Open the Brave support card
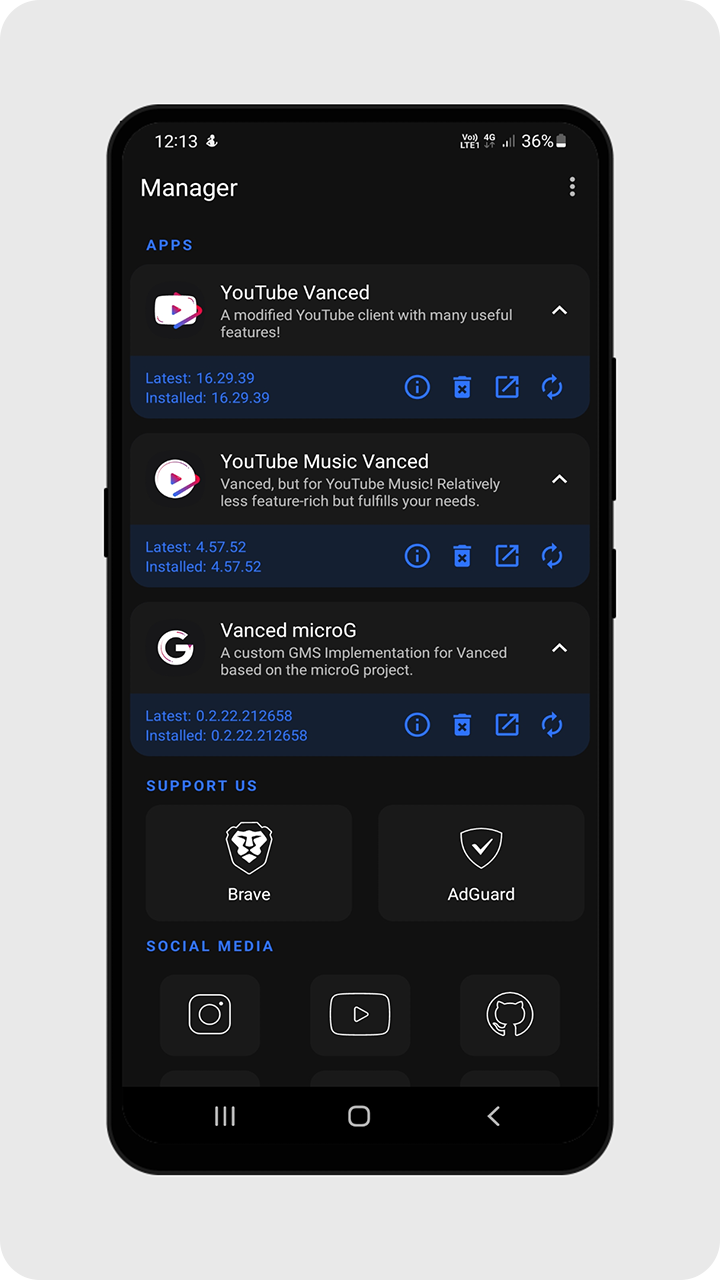Image resolution: width=720 pixels, height=1280 pixels. click(x=249, y=862)
